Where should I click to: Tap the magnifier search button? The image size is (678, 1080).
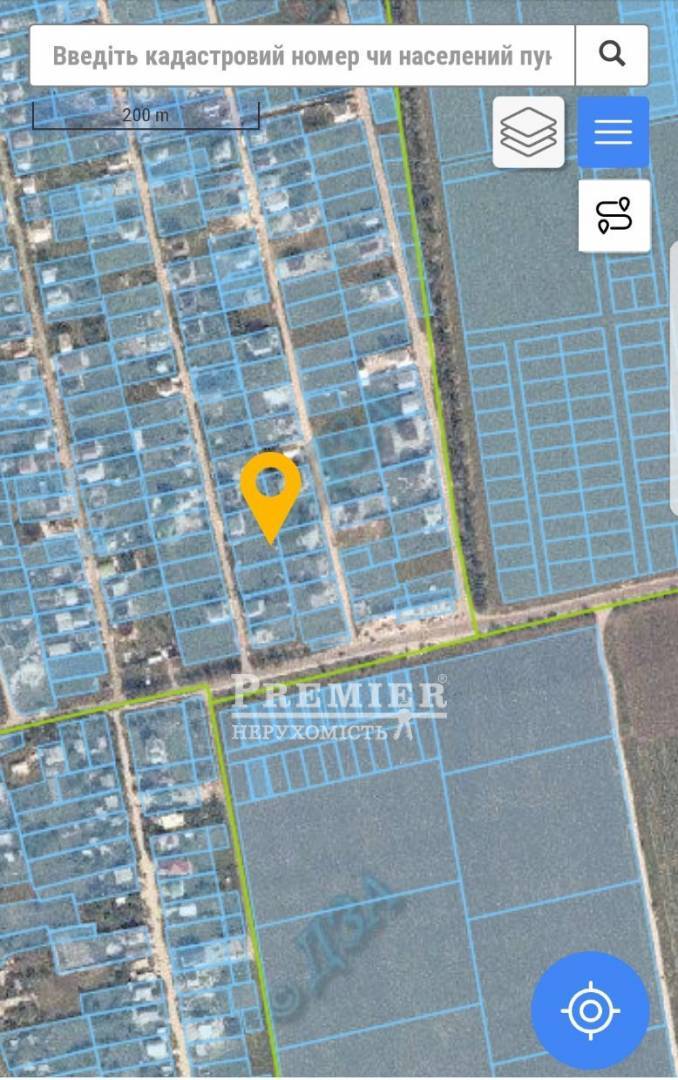[612, 55]
